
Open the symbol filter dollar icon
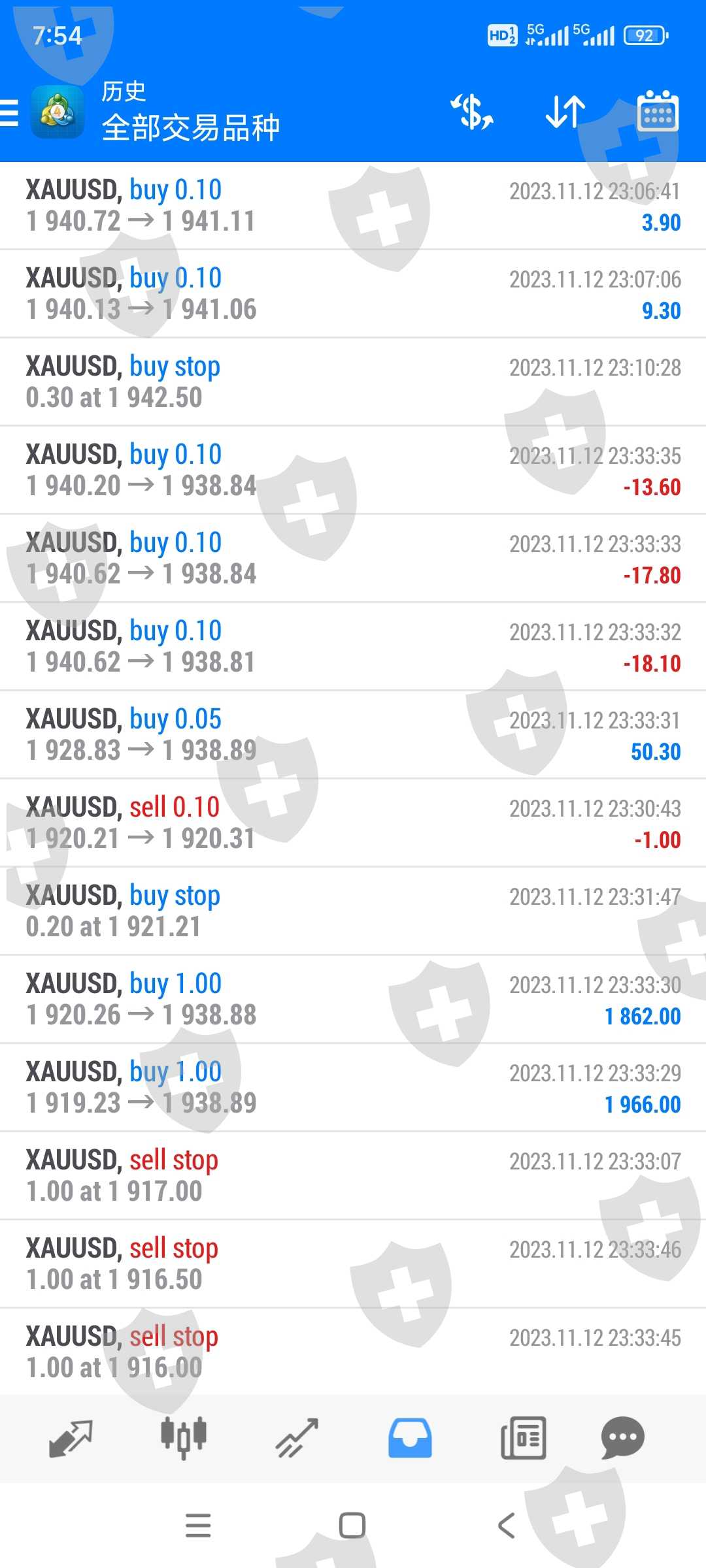pos(472,112)
